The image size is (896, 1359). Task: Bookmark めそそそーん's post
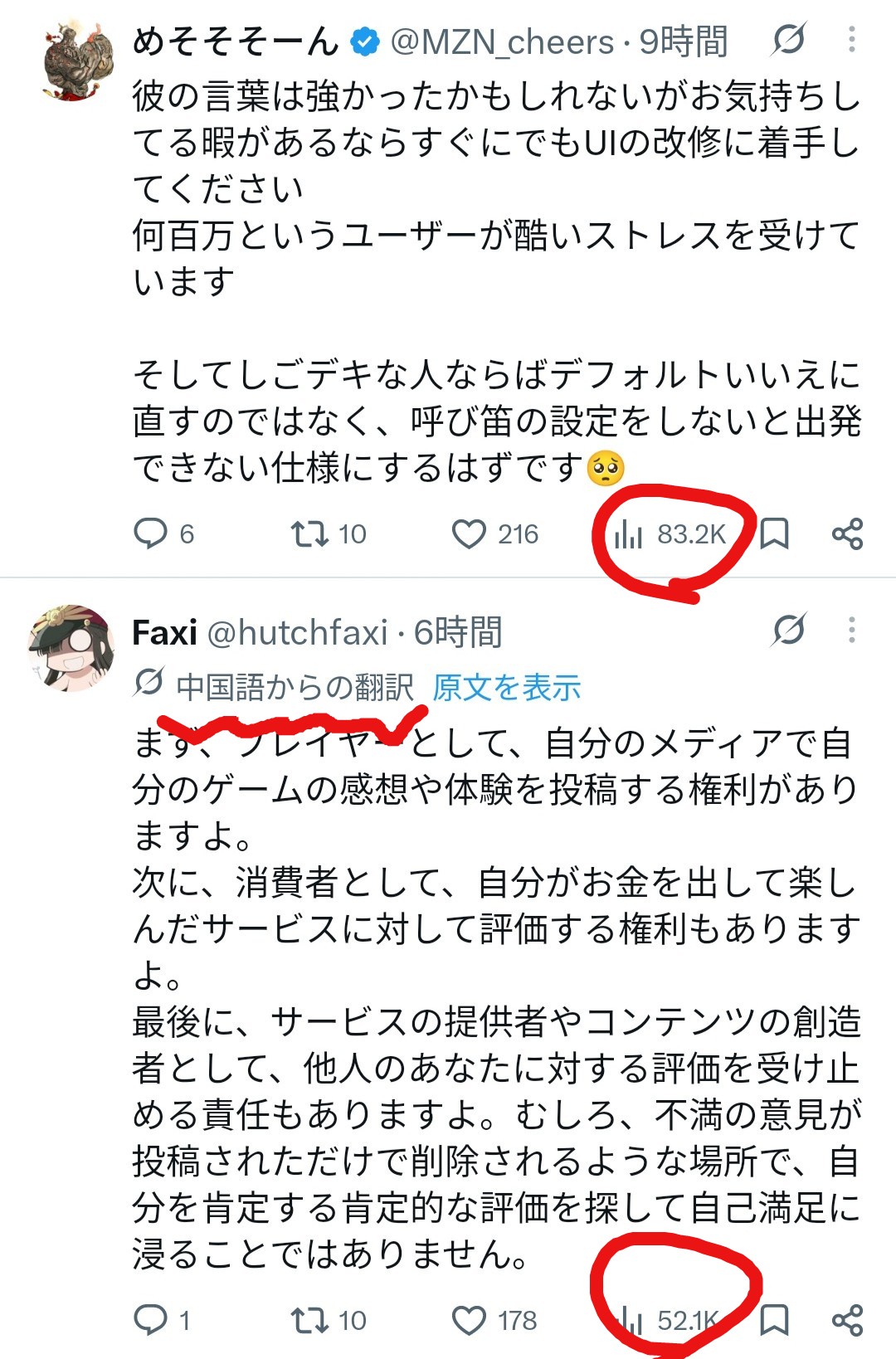click(775, 533)
